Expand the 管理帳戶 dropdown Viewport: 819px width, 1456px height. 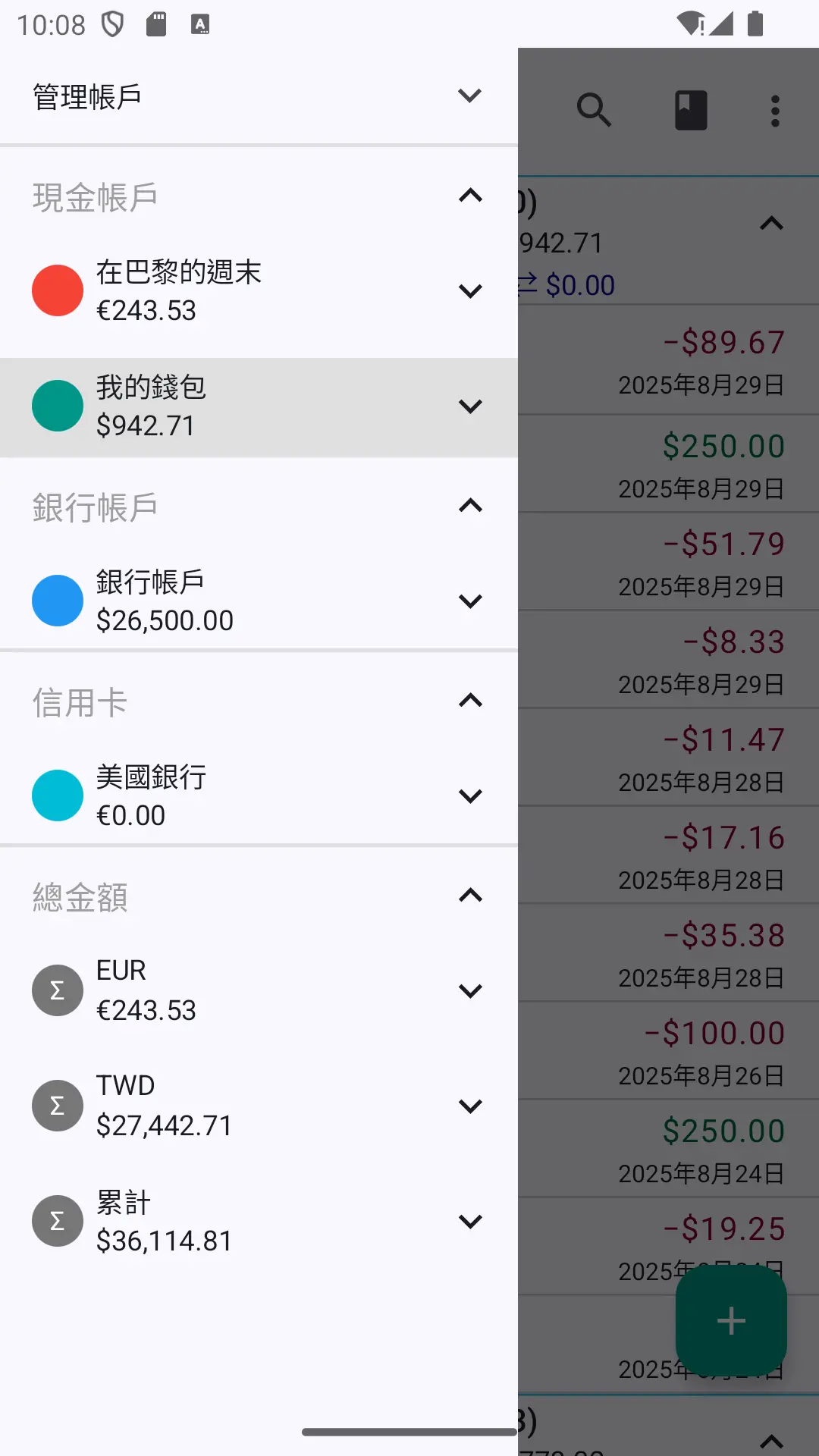pos(469,96)
